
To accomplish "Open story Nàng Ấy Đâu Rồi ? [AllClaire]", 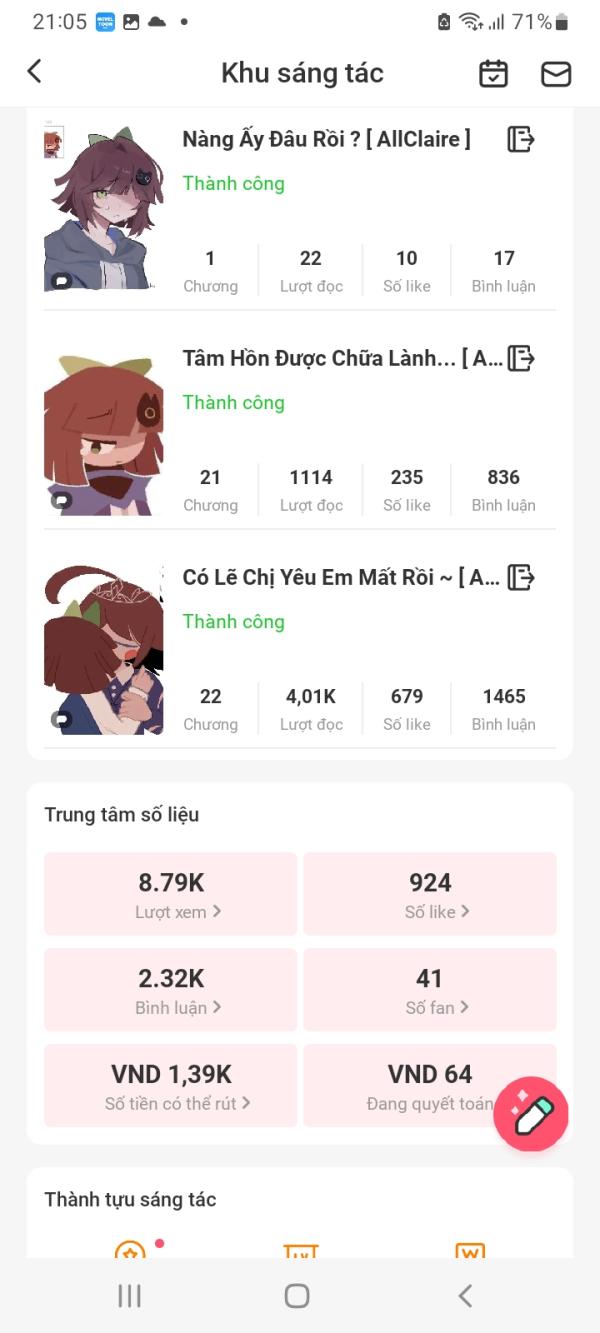I will (326, 139).
